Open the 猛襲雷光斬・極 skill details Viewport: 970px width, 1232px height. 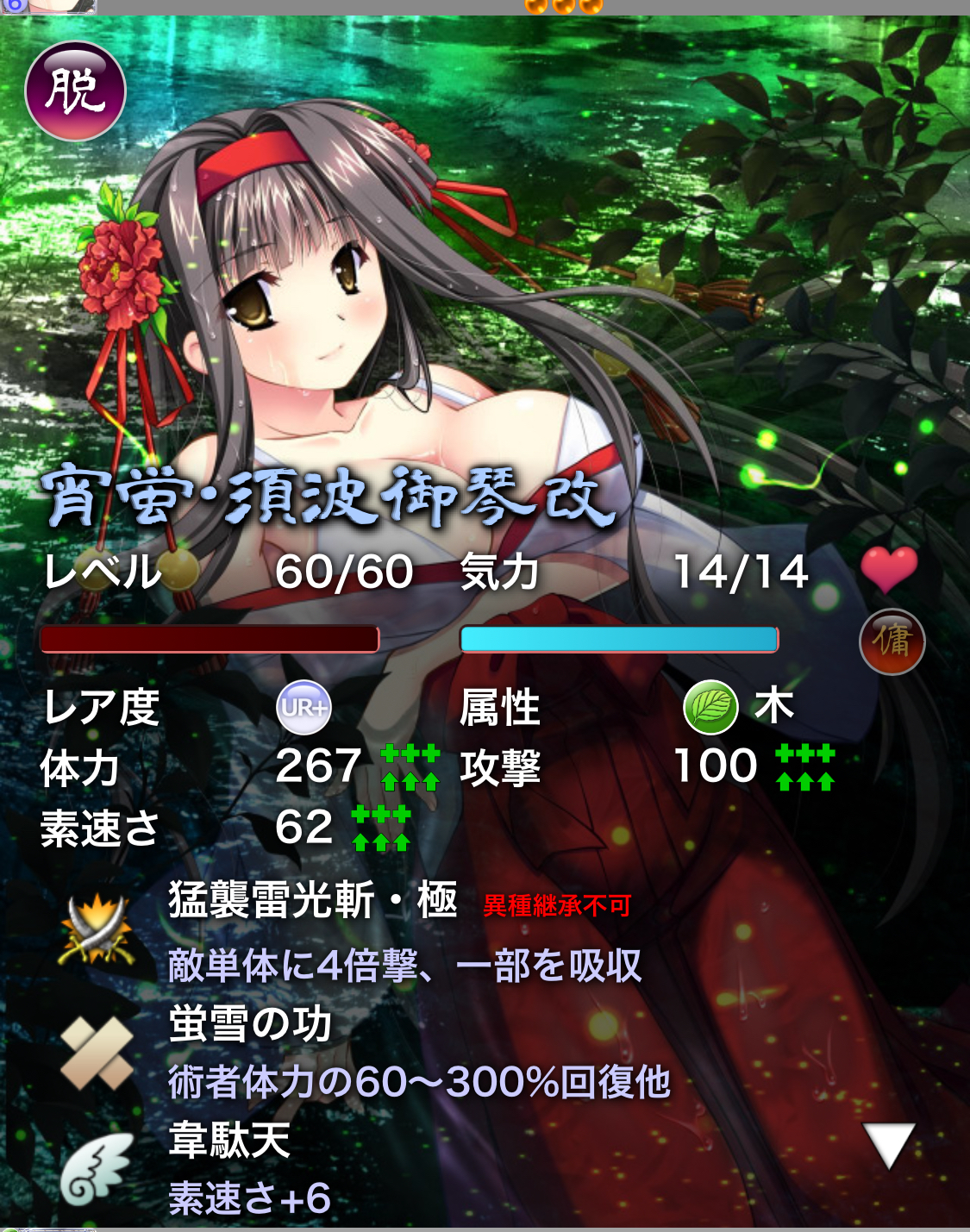[x=312, y=901]
